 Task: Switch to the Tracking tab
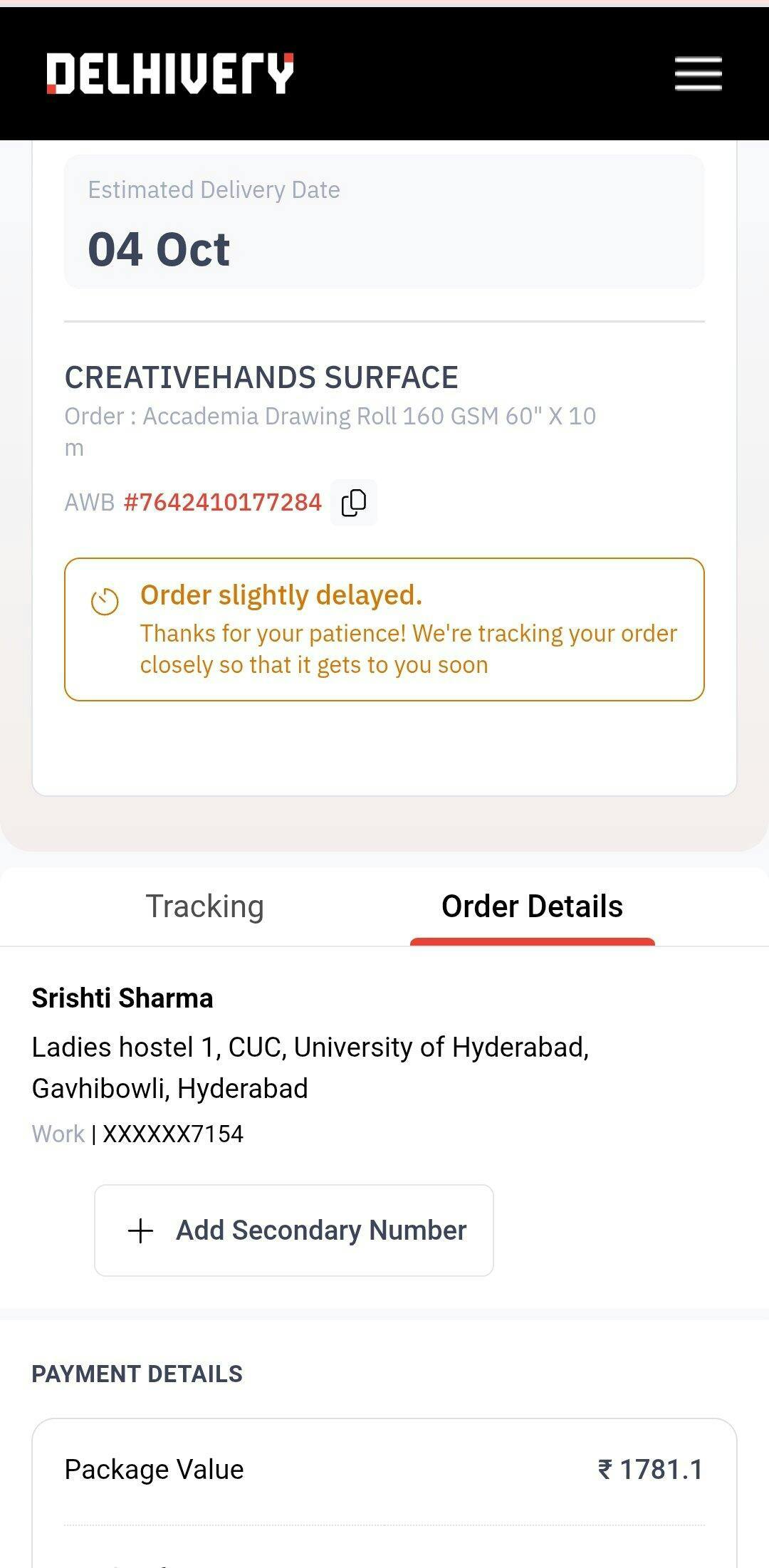point(205,906)
